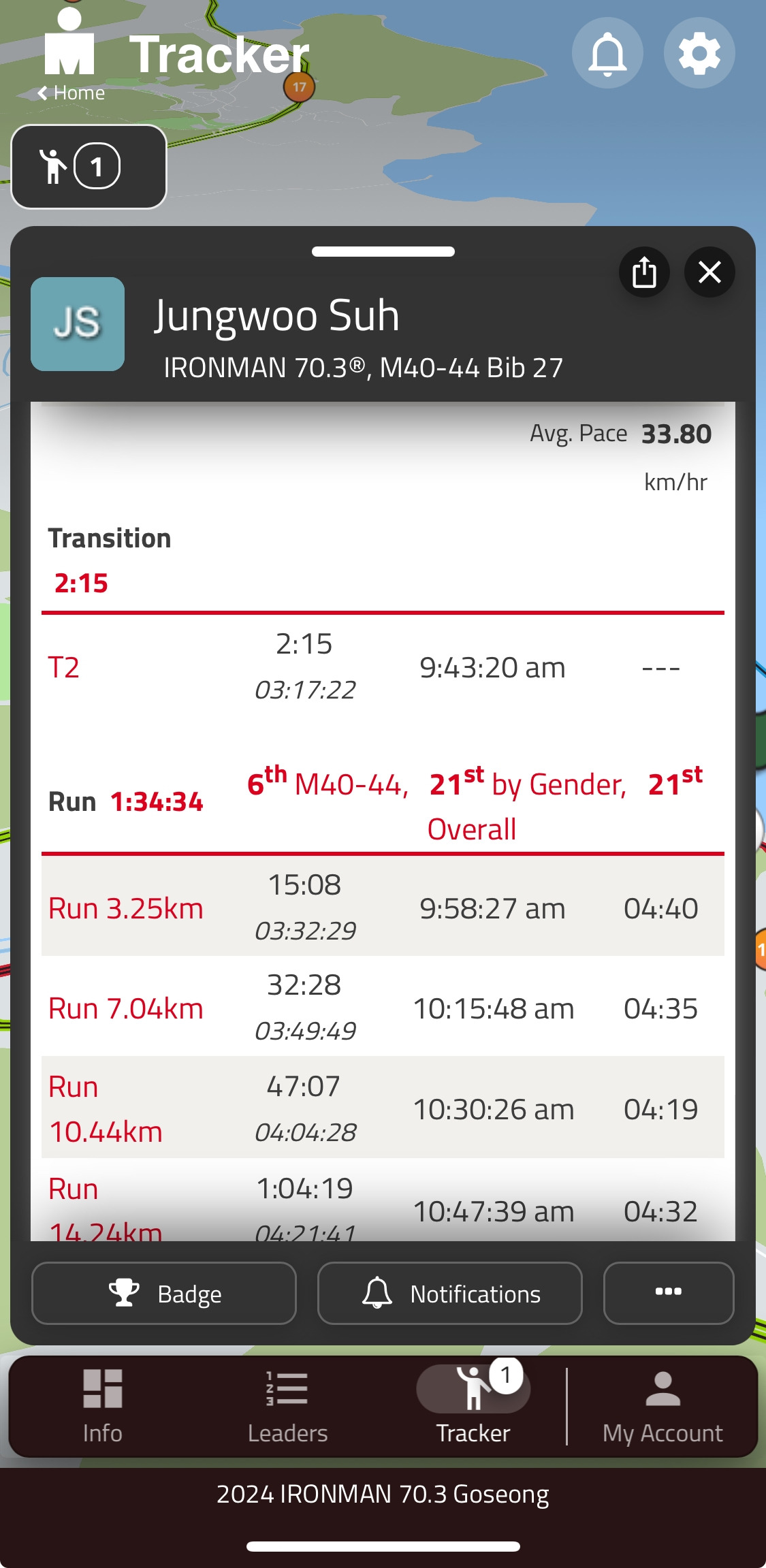The width and height of the screenshot is (766, 1568).
Task: Tap the tracked athletes counter button
Action: pos(89,167)
